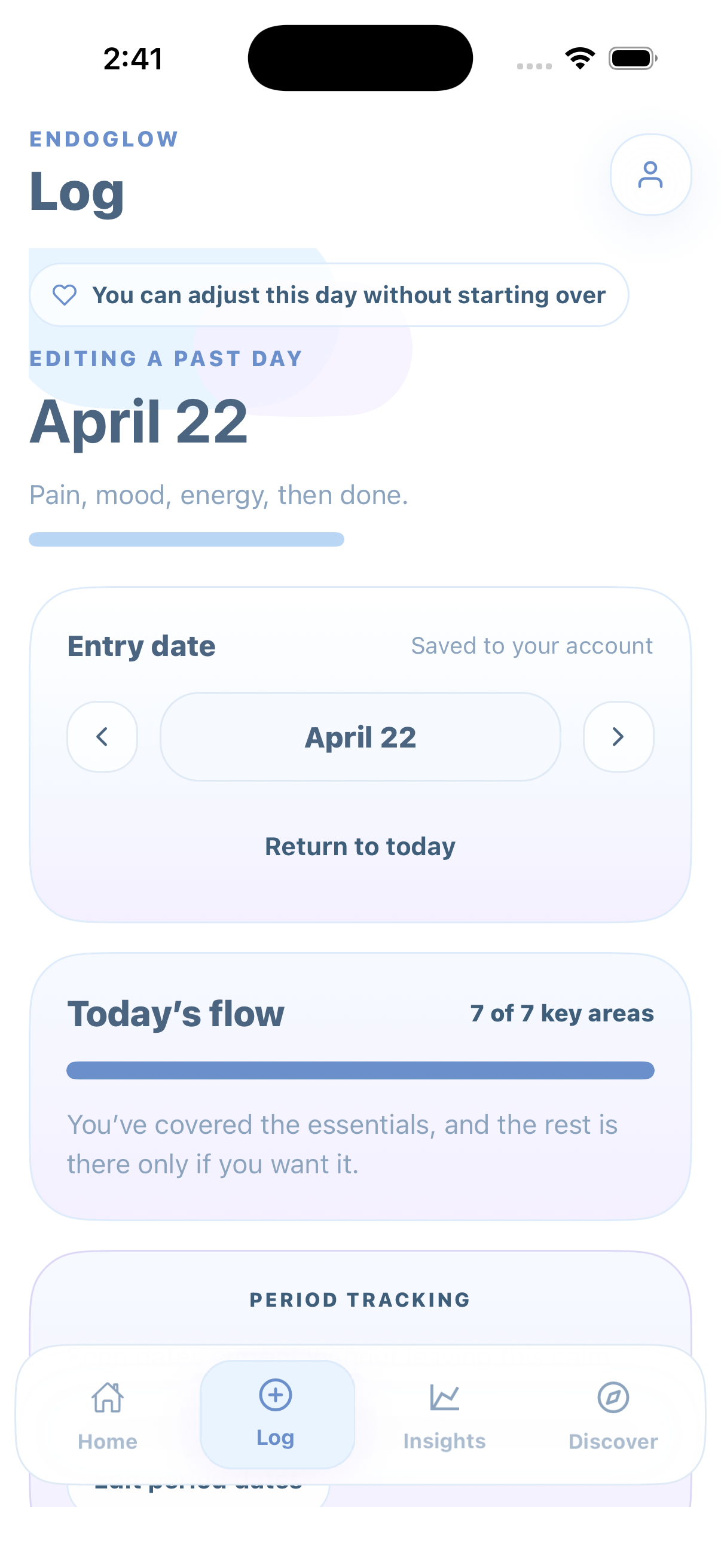Tap the heart icon in the banner

coord(66,295)
